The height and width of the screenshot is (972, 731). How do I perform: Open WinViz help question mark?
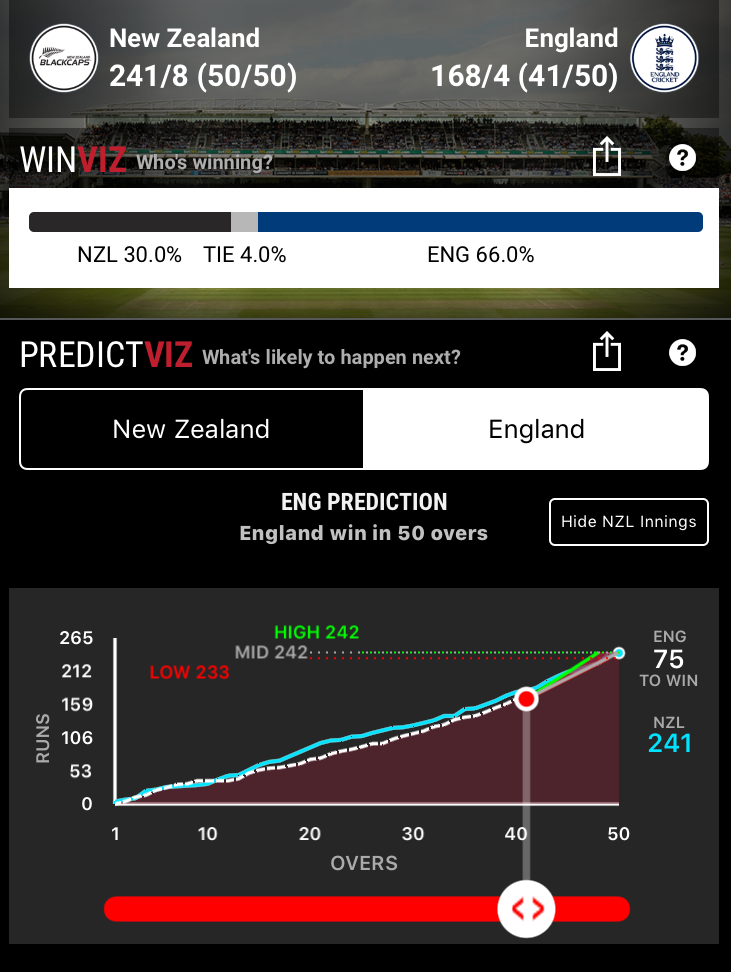click(682, 157)
